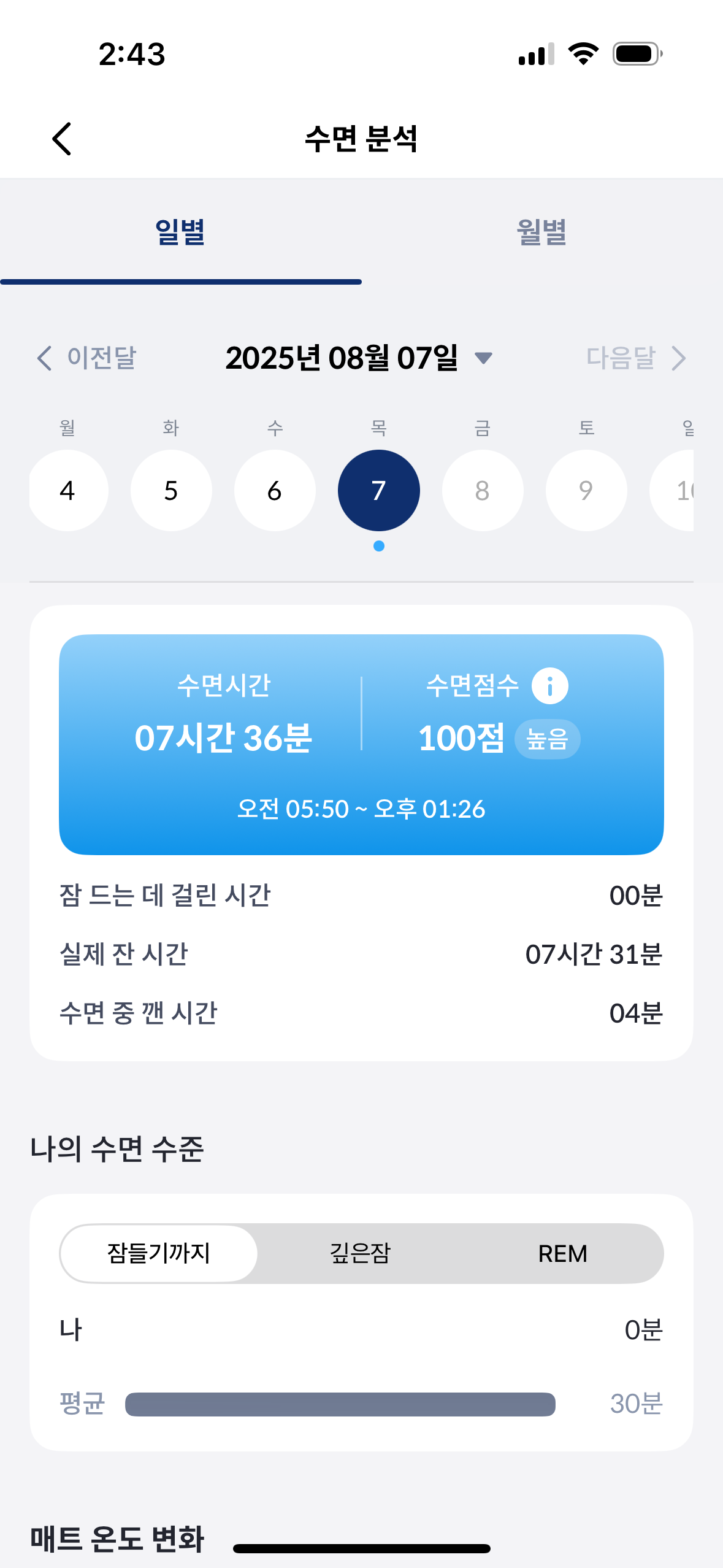Select day 7 in the week calendar

click(x=379, y=491)
